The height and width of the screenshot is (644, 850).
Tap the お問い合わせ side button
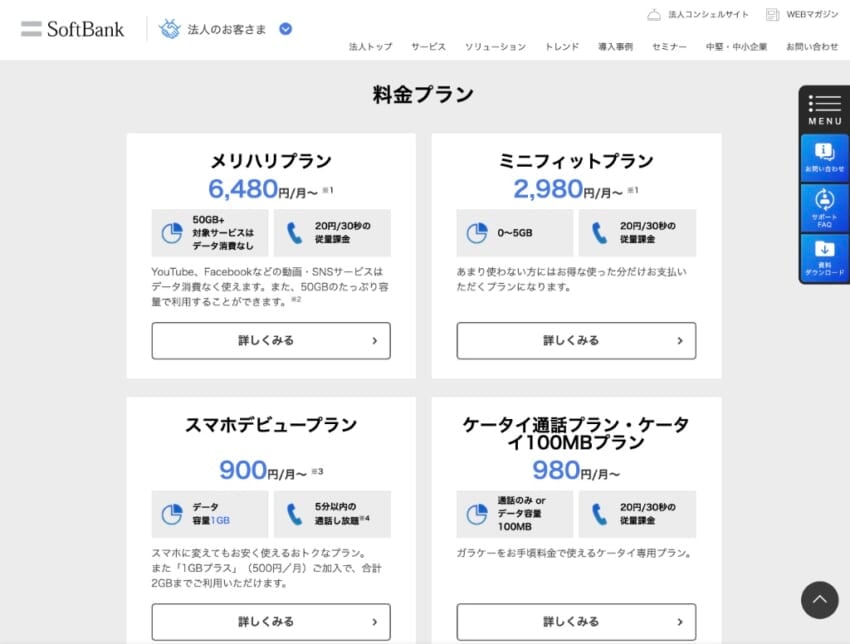click(825, 158)
